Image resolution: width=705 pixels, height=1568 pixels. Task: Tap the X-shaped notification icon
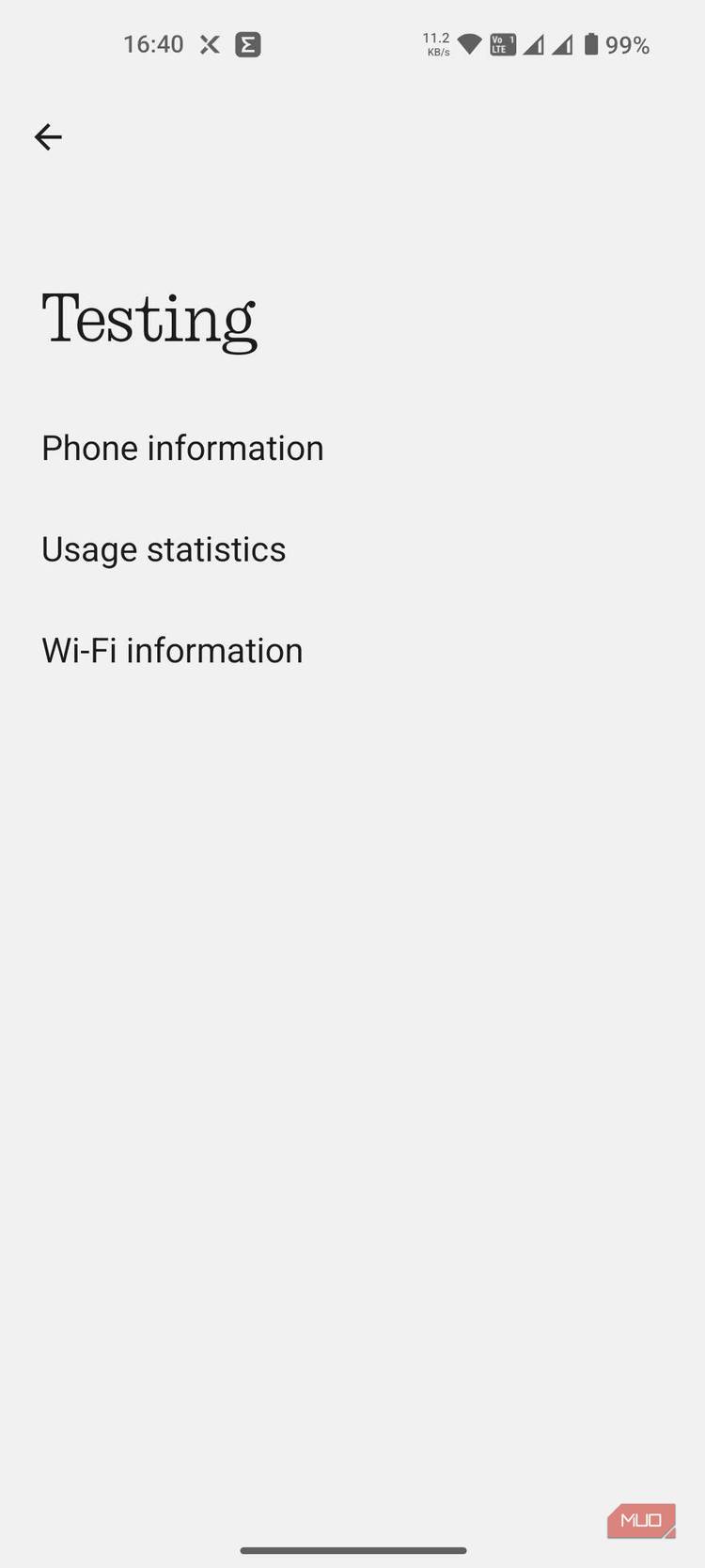coord(208,44)
